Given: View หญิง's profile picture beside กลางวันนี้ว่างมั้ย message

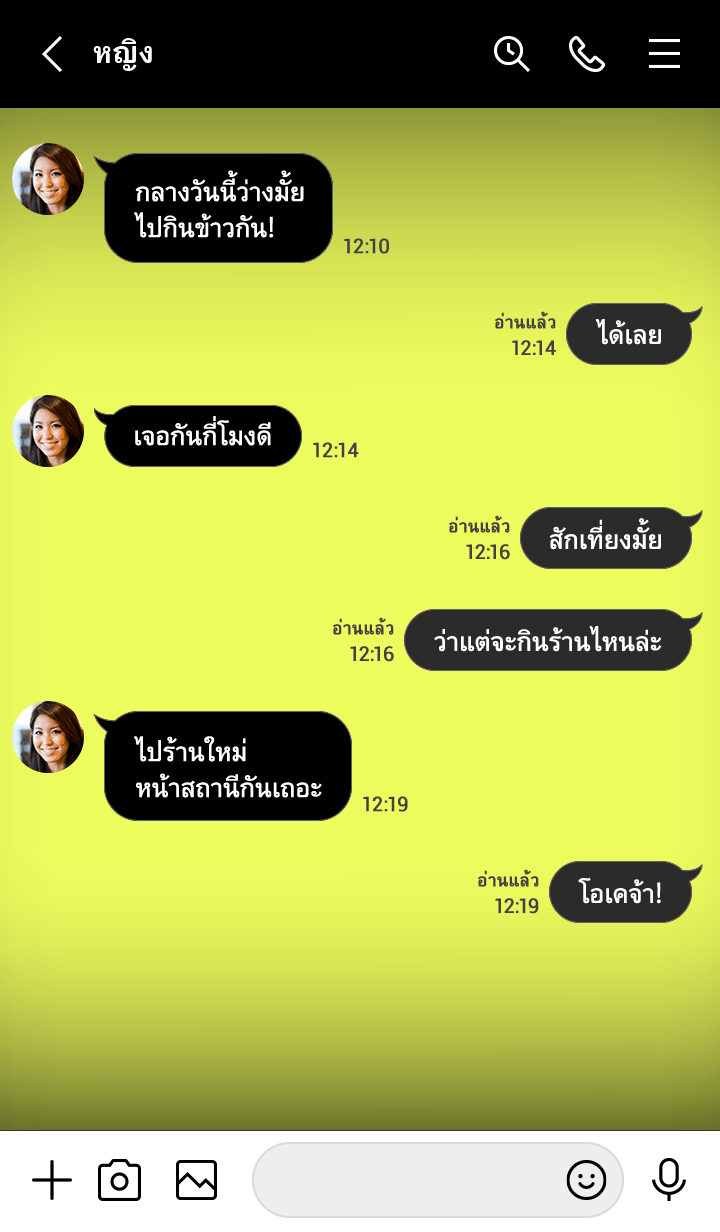Looking at the screenshot, I should pos(48,179).
